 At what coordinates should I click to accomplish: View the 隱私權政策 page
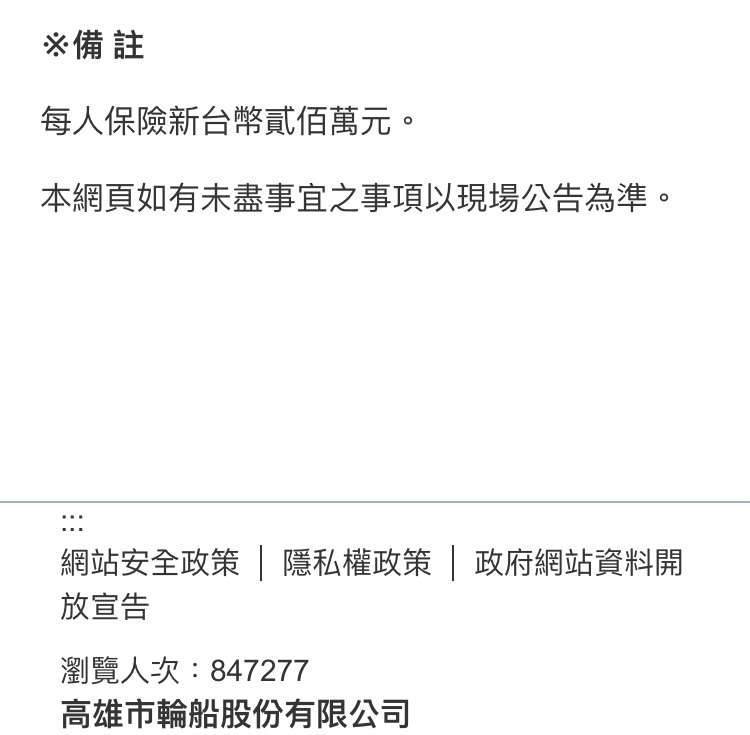[357, 563]
